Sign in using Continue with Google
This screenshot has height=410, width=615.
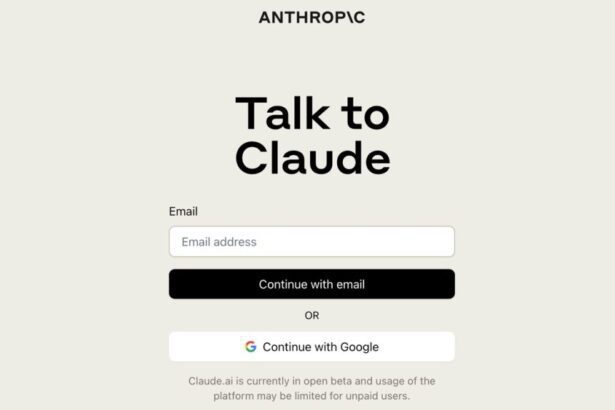click(x=311, y=347)
